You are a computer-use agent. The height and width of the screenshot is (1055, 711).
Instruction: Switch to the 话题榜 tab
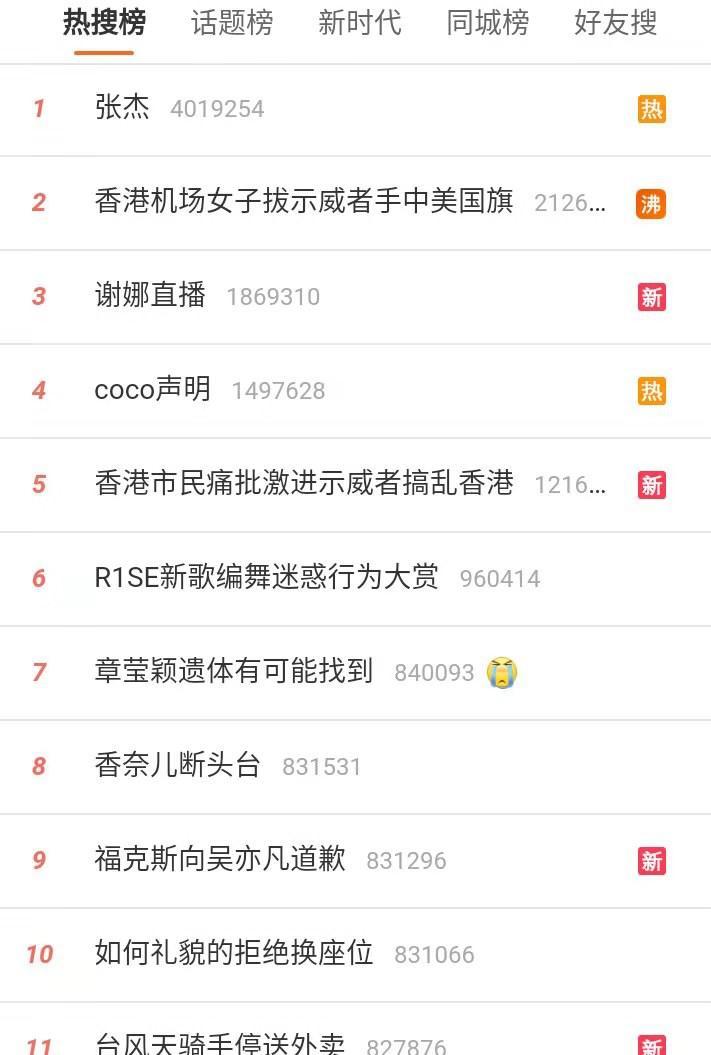(232, 23)
